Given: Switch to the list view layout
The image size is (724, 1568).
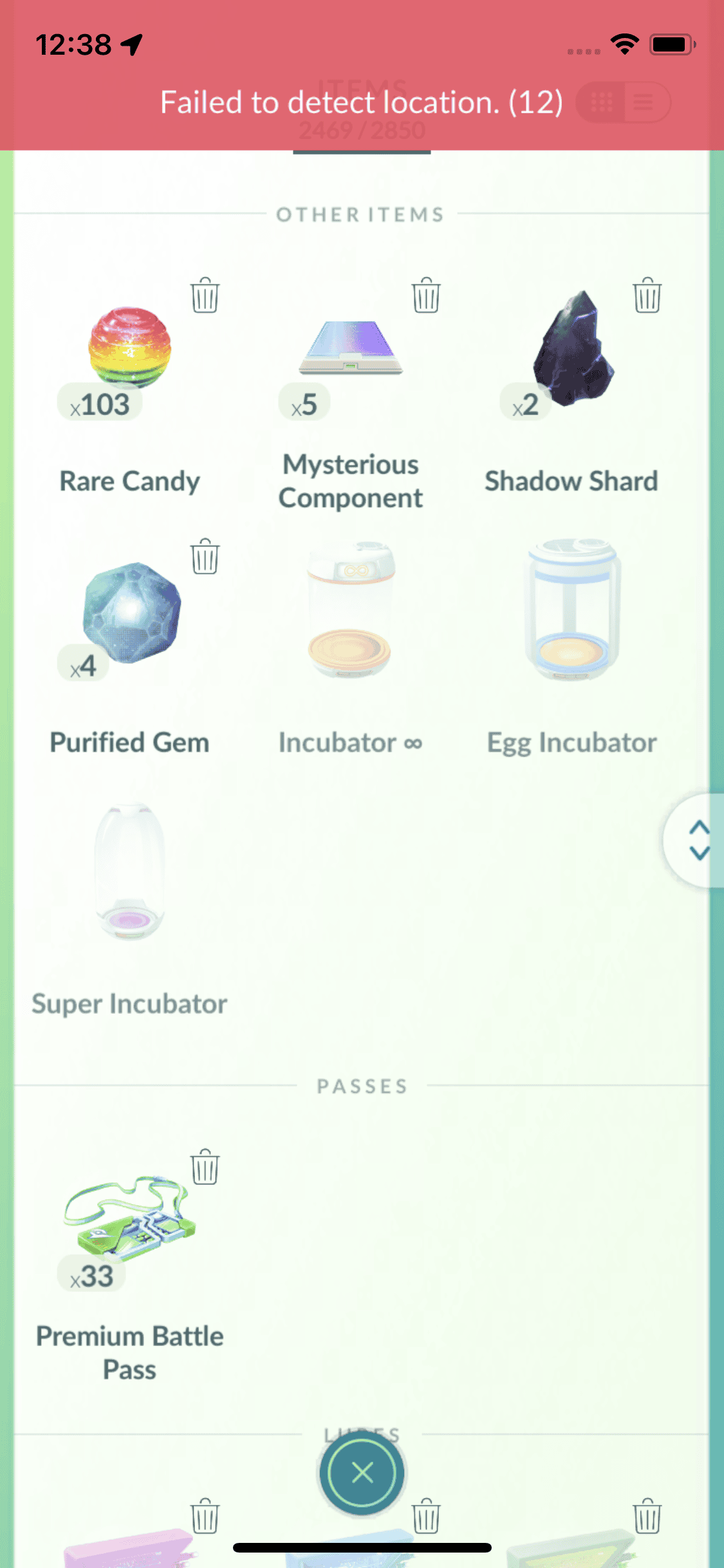Looking at the screenshot, I should point(644,102).
